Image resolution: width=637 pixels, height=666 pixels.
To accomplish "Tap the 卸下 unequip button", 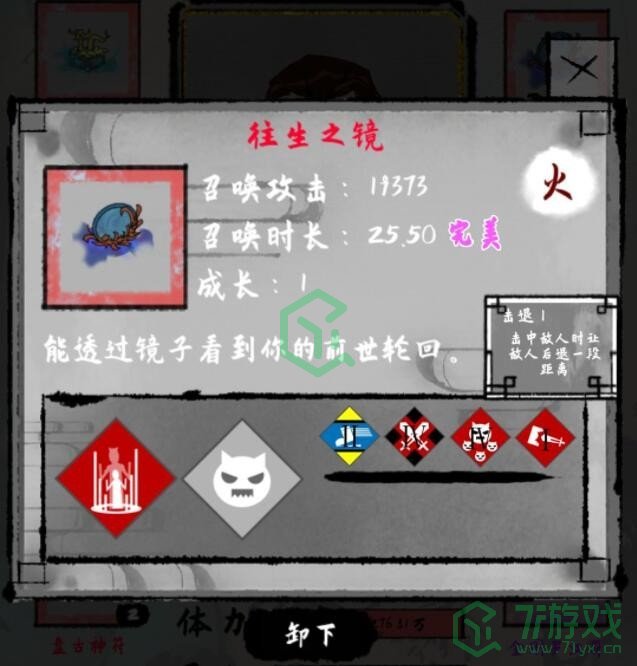I will click(311, 635).
